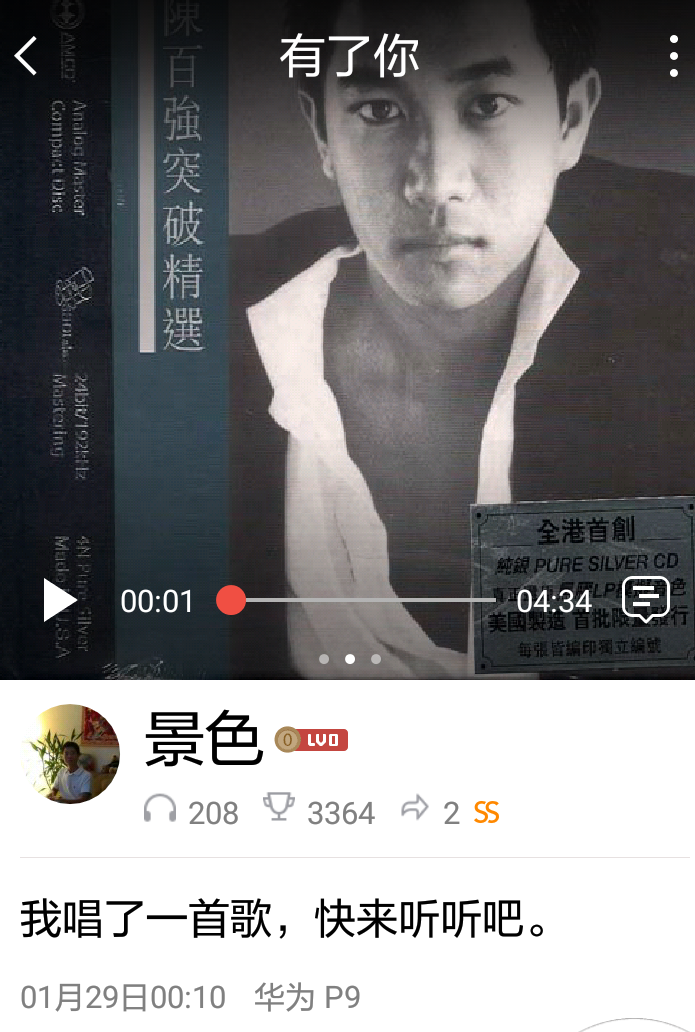Show lyrics with the speech-bubble icon
Screen dimensions: 695x1032
point(646,599)
